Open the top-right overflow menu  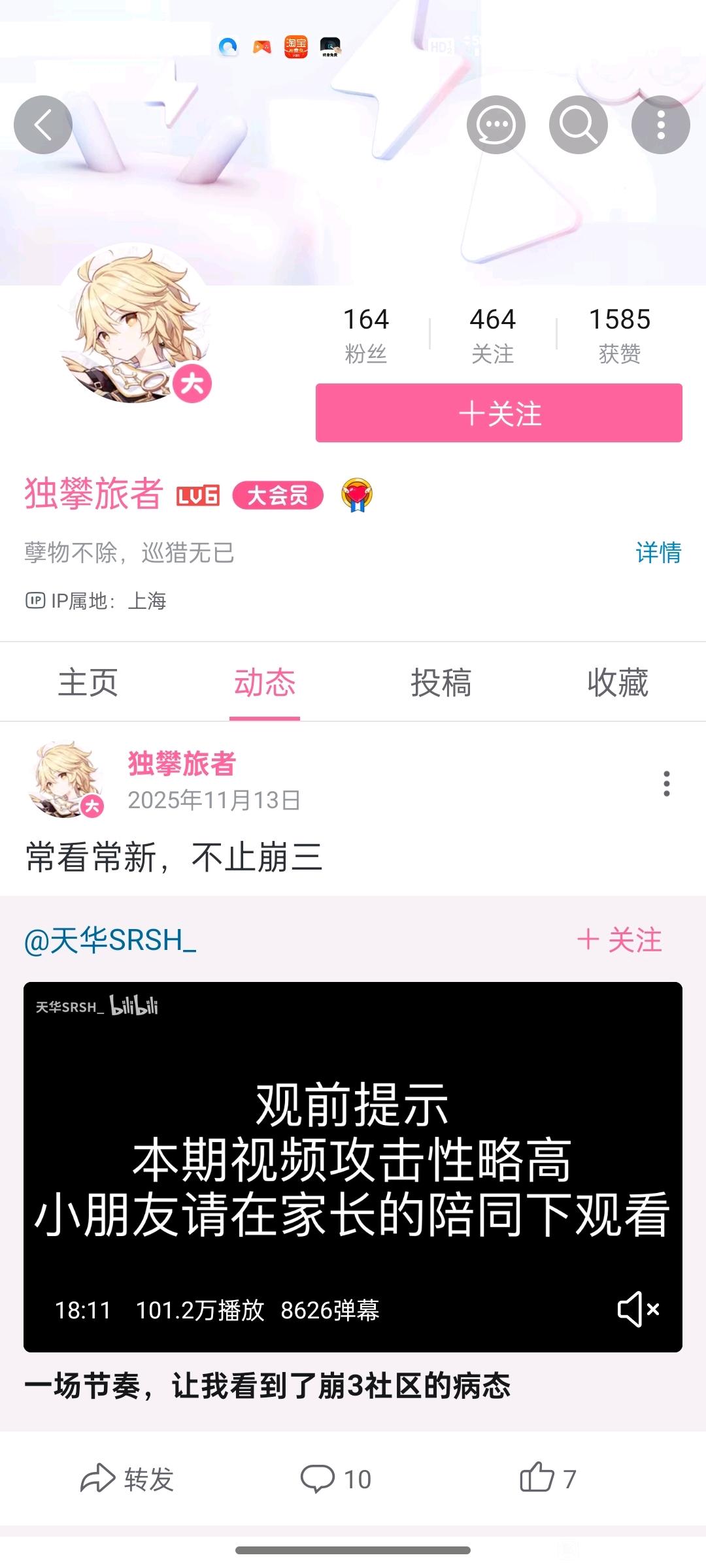coord(660,125)
